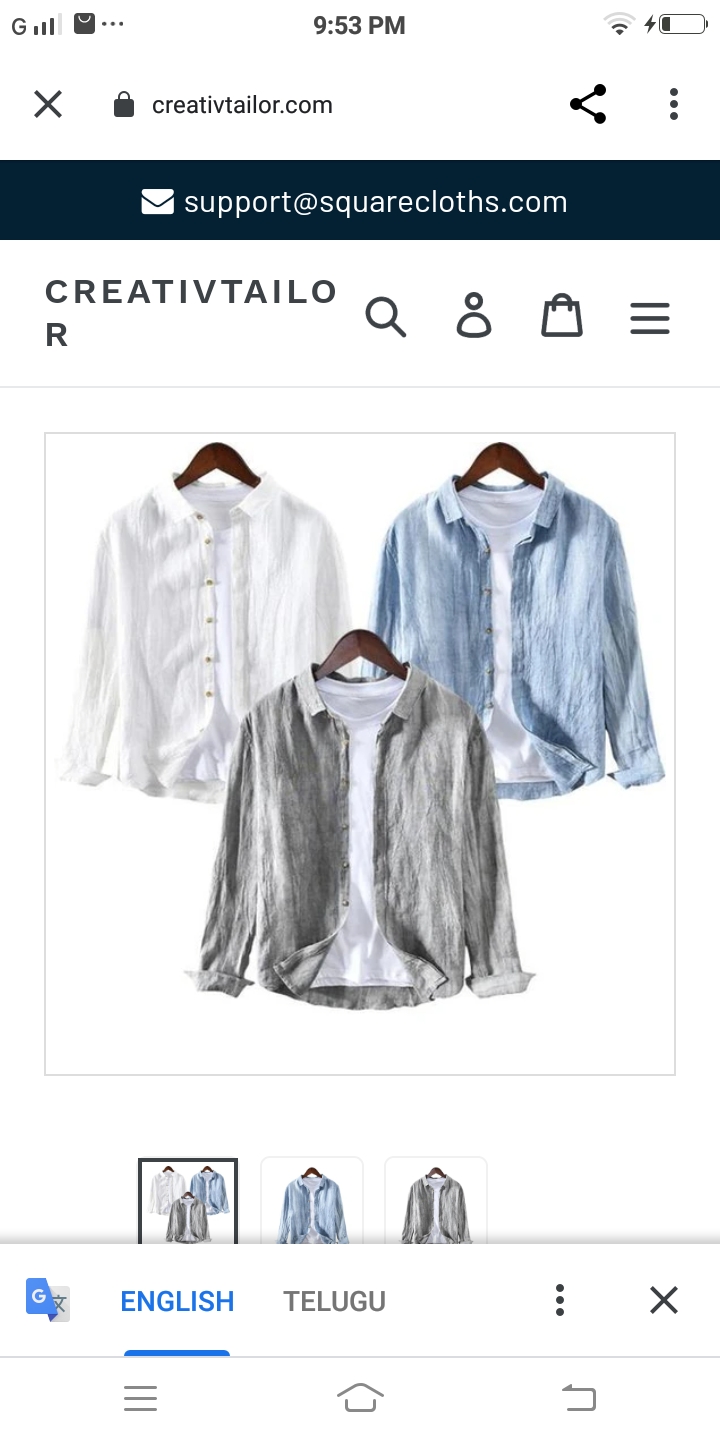
Task: Open the browser overflow menu
Action: pos(674,104)
